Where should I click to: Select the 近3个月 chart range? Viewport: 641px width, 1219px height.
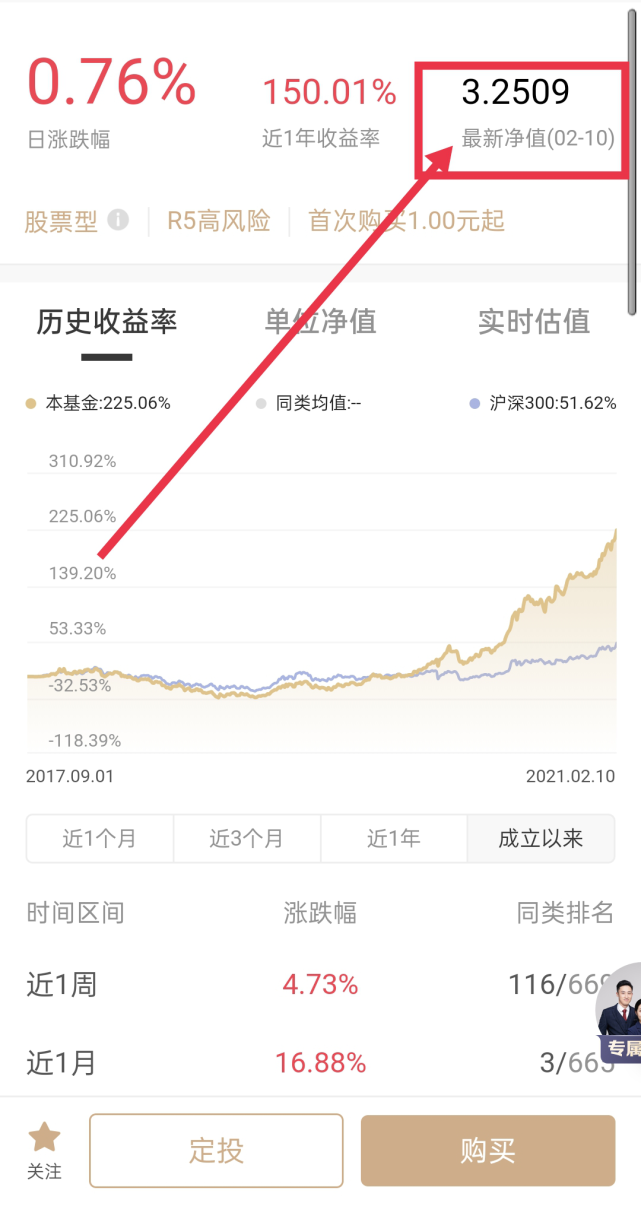[x=247, y=839]
